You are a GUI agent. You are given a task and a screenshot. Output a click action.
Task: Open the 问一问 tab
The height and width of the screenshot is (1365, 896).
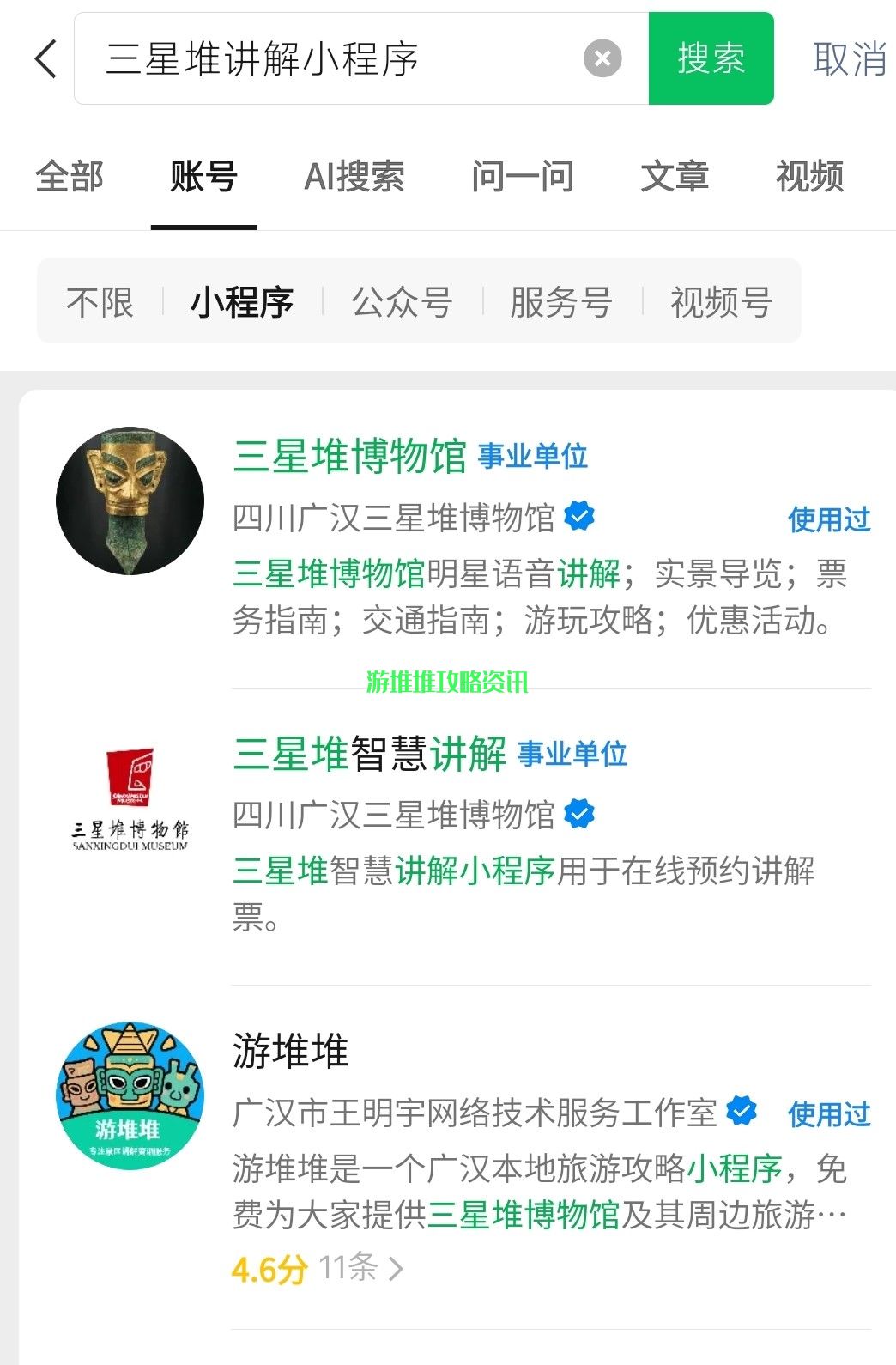coord(522,177)
